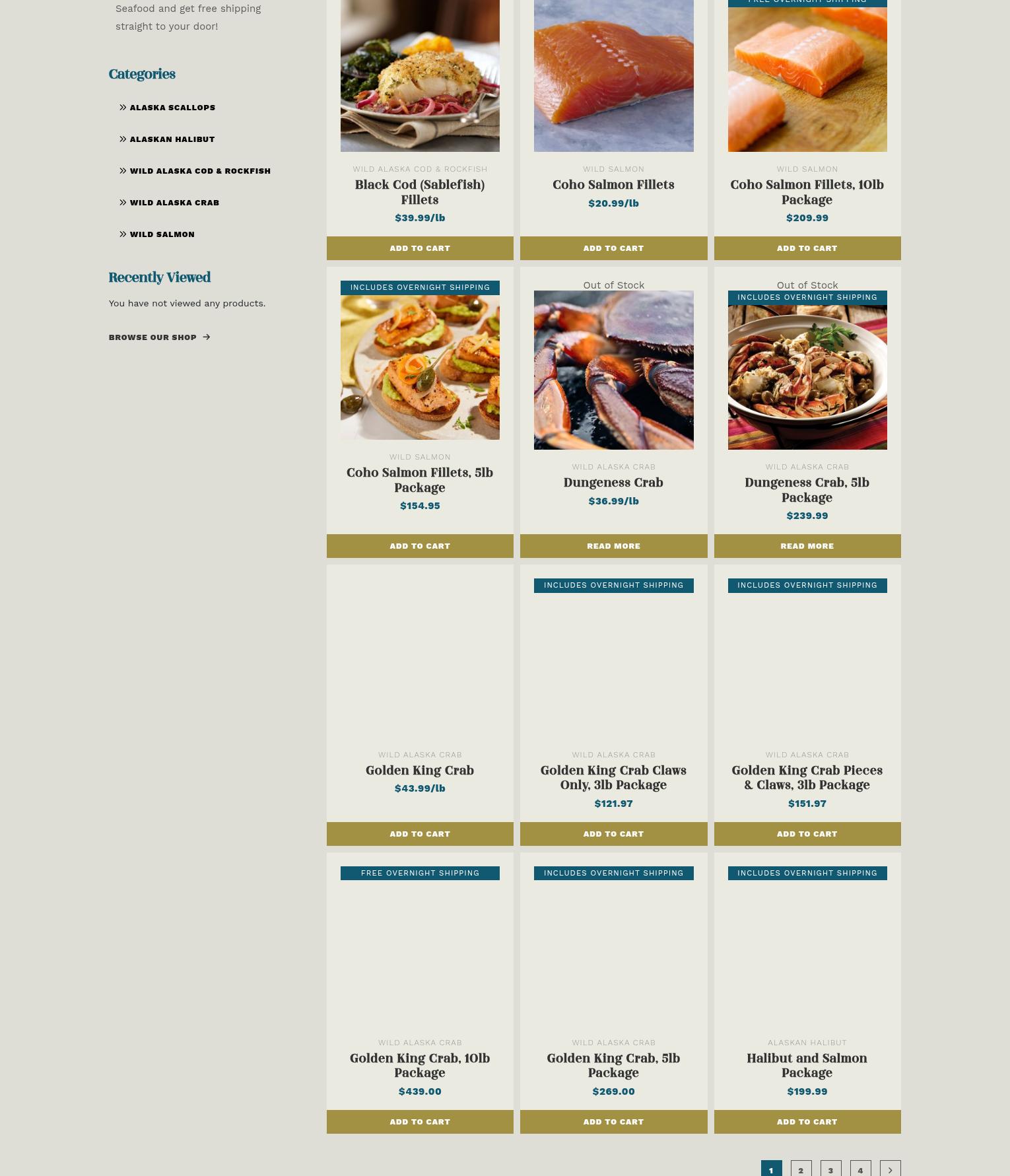Viewport: 1010px width, 1176px height.
Task: Click chevron icon next to WILD ALASKA CRAB
Action: click(x=123, y=202)
